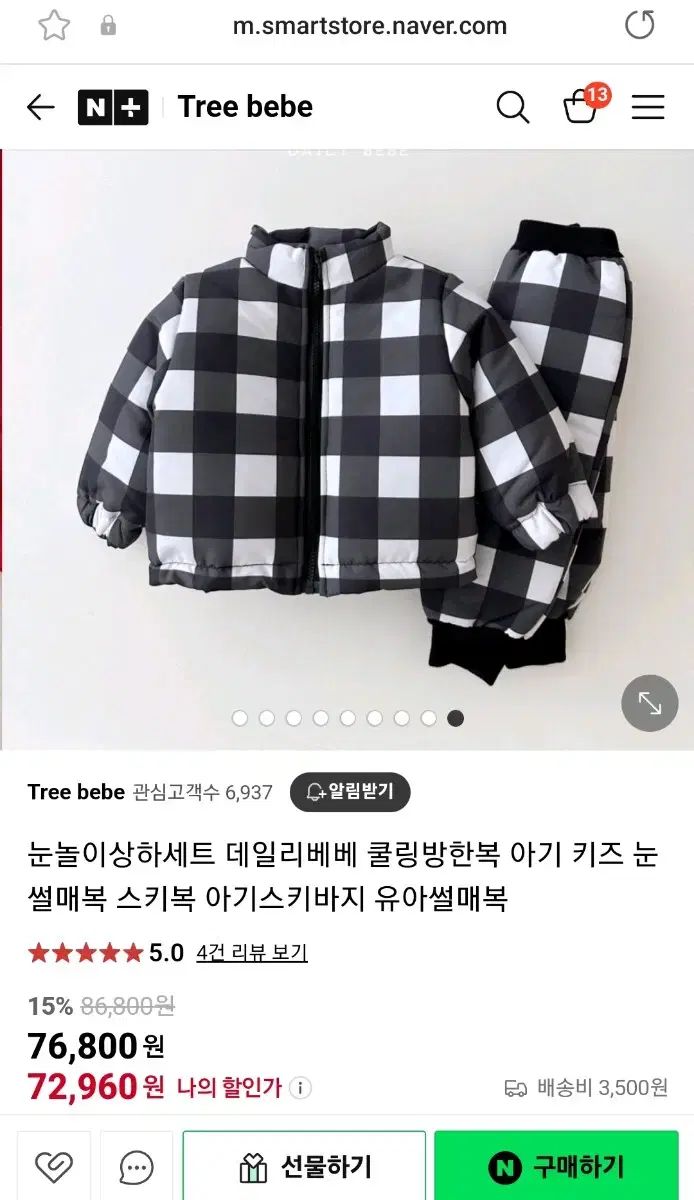Expand the product image to fullscreen
The width and height of the screenshot is (694, 1200).
coord(650,703)
